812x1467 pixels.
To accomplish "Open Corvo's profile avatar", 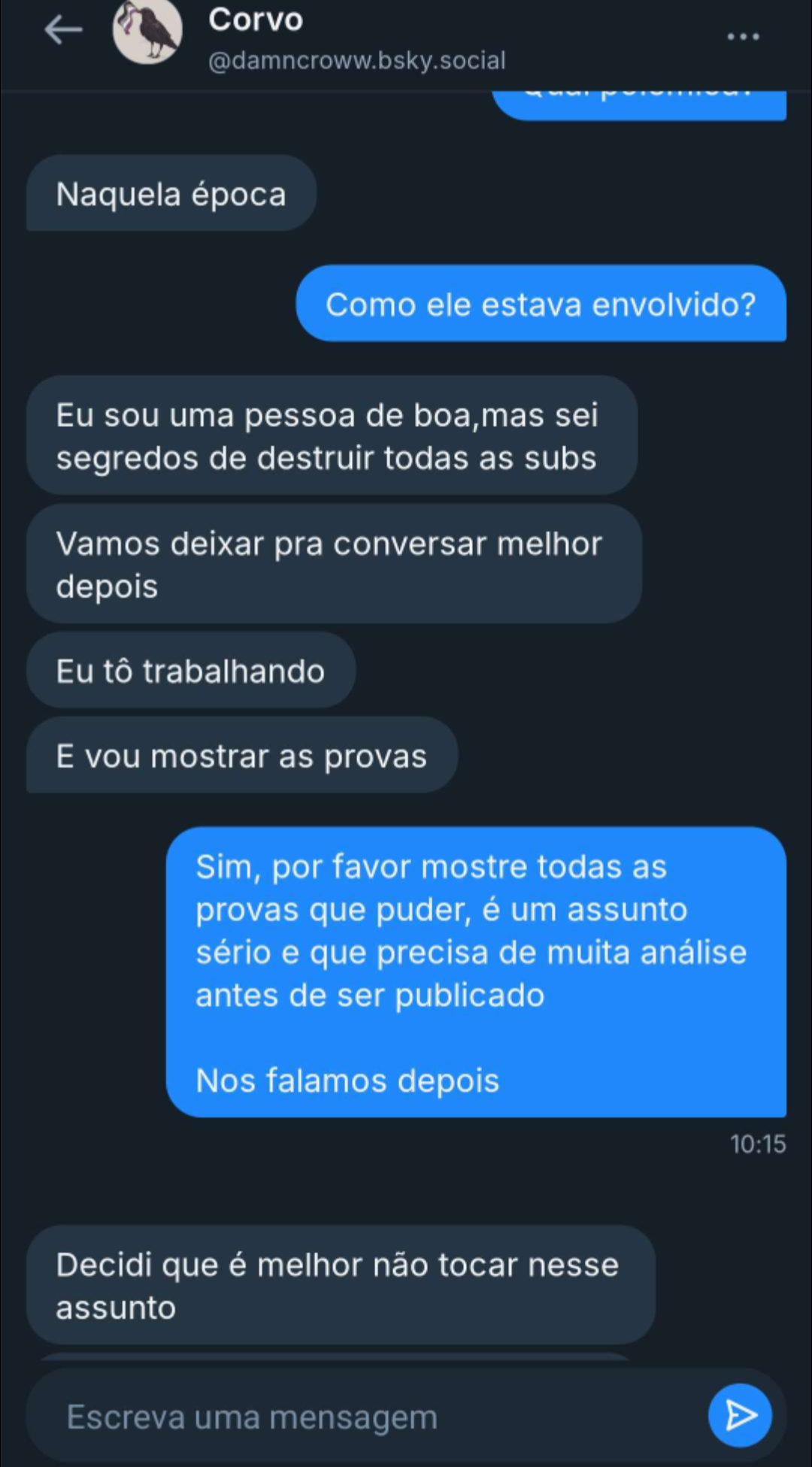I will [147, 33].
